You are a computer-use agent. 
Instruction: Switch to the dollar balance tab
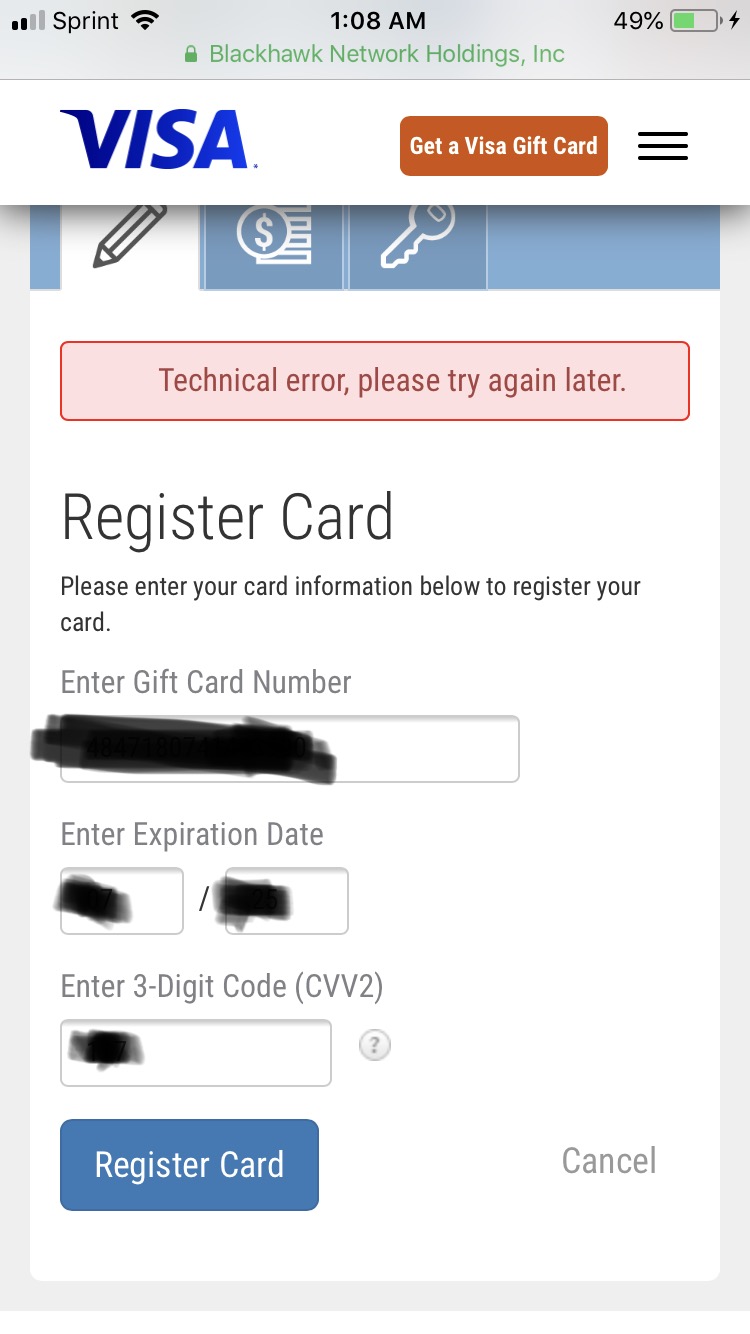[274, 245]
